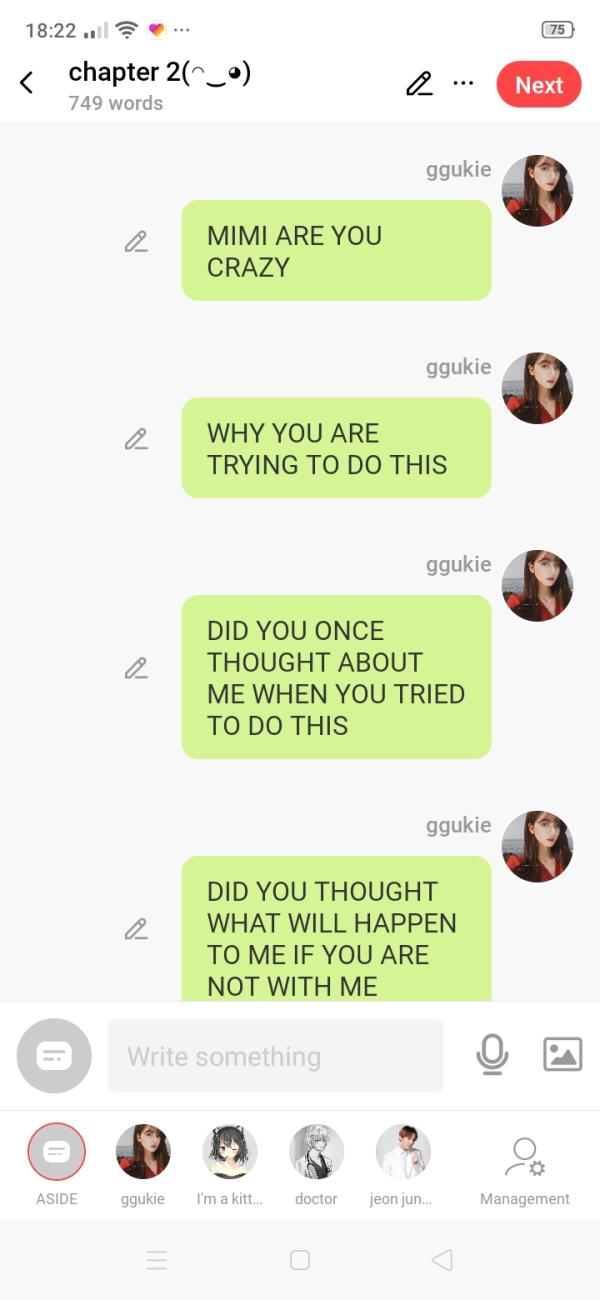The width and height of the screenshot is (600, 1300).
Task: Focus the 'Write something' text field
Action: pyautogui.click(x=275, y=1056)
